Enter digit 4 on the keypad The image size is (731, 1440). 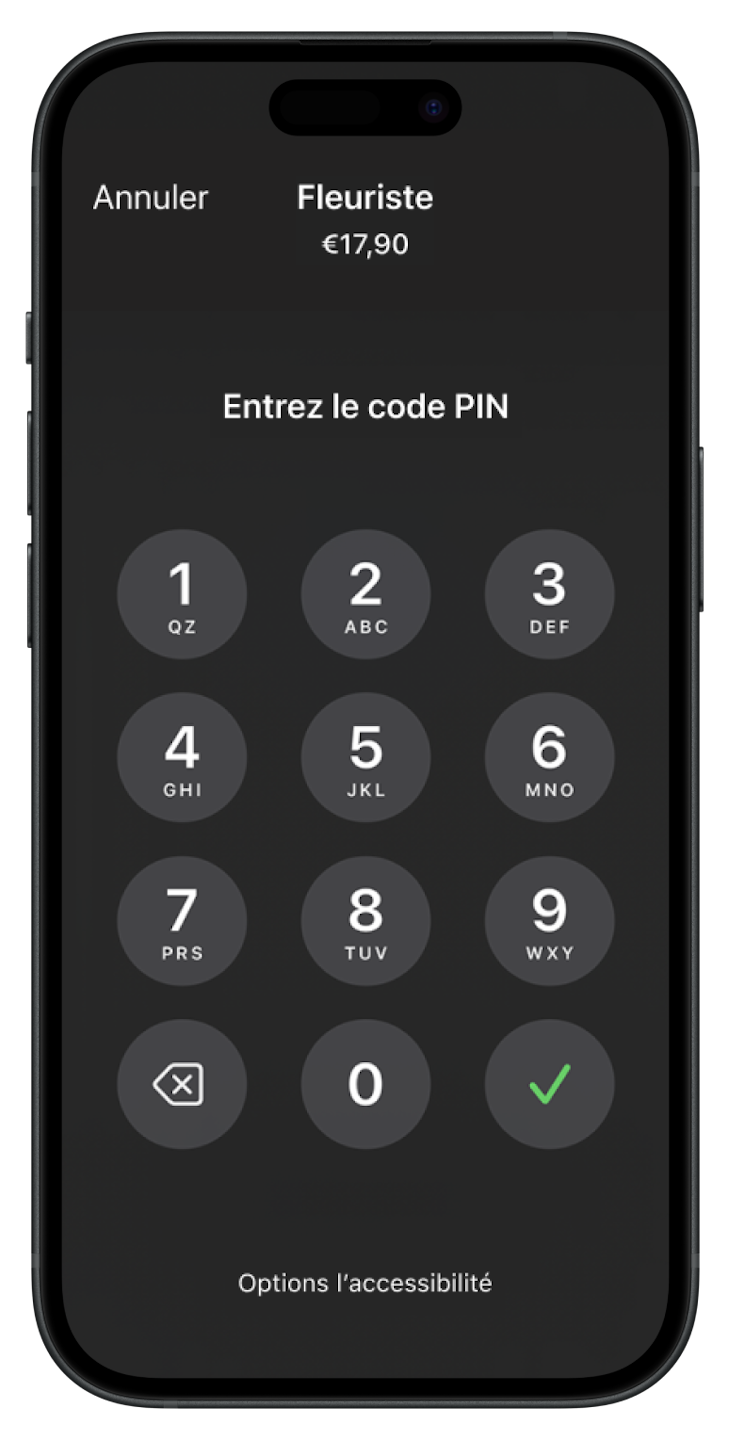(x=182, y=757)
